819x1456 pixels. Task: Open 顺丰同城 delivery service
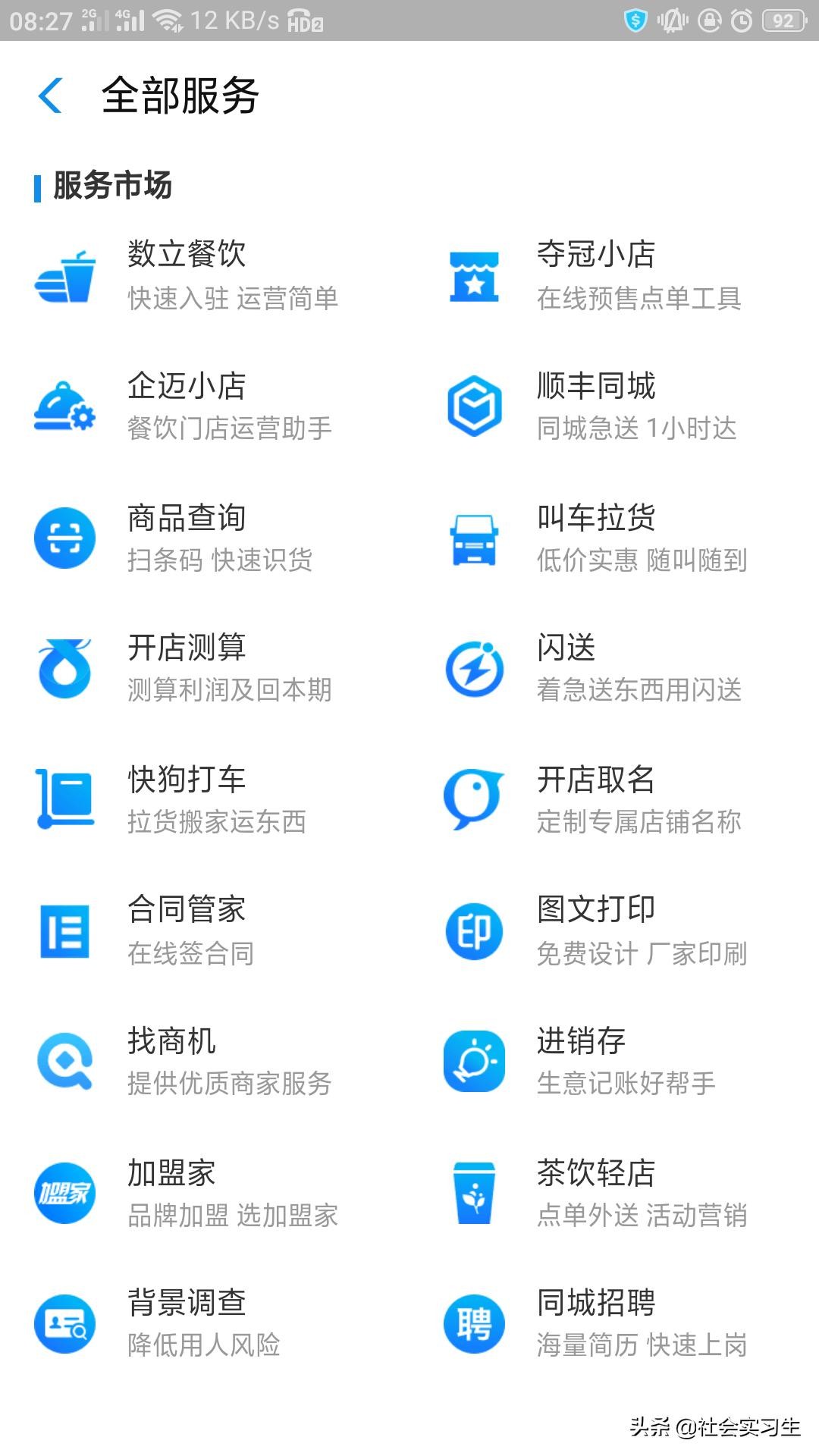(595, 406)
